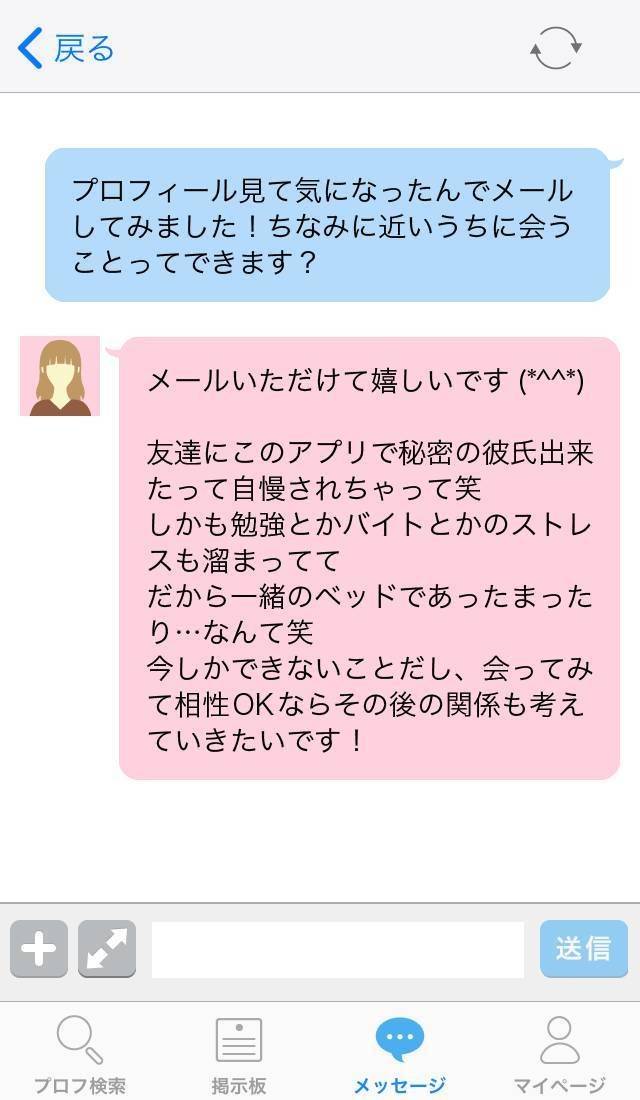Go back with the 戻る button

click(66, 48)
